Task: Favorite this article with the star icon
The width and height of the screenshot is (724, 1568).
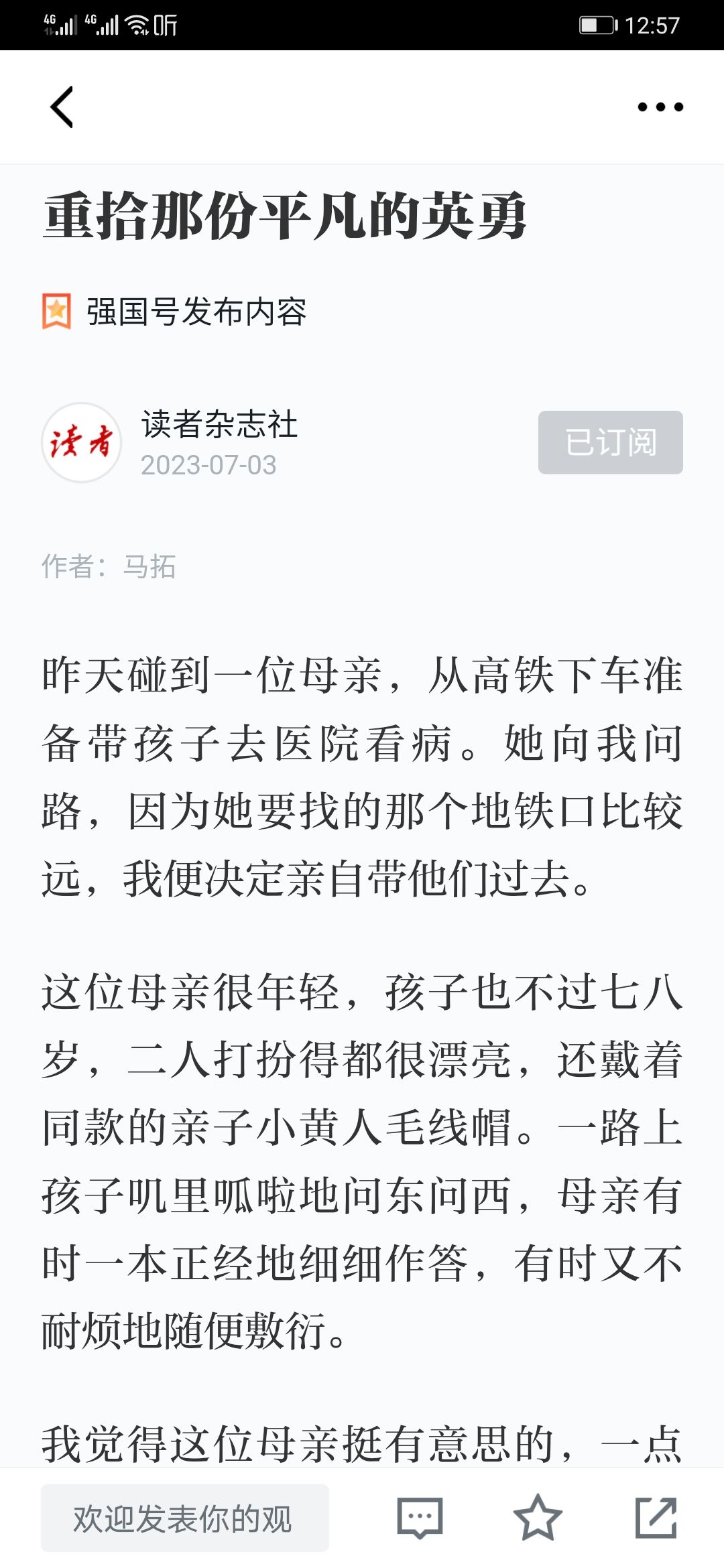Action: coord(538,1518)
